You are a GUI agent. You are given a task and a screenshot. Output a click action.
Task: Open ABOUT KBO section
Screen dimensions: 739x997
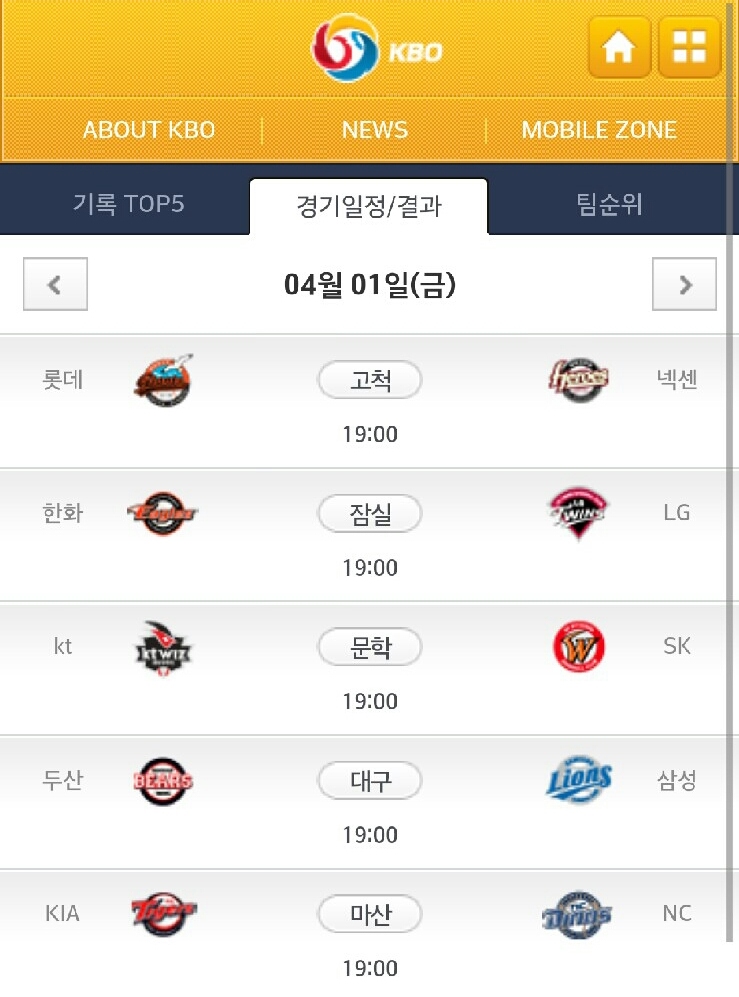(149, 130)
